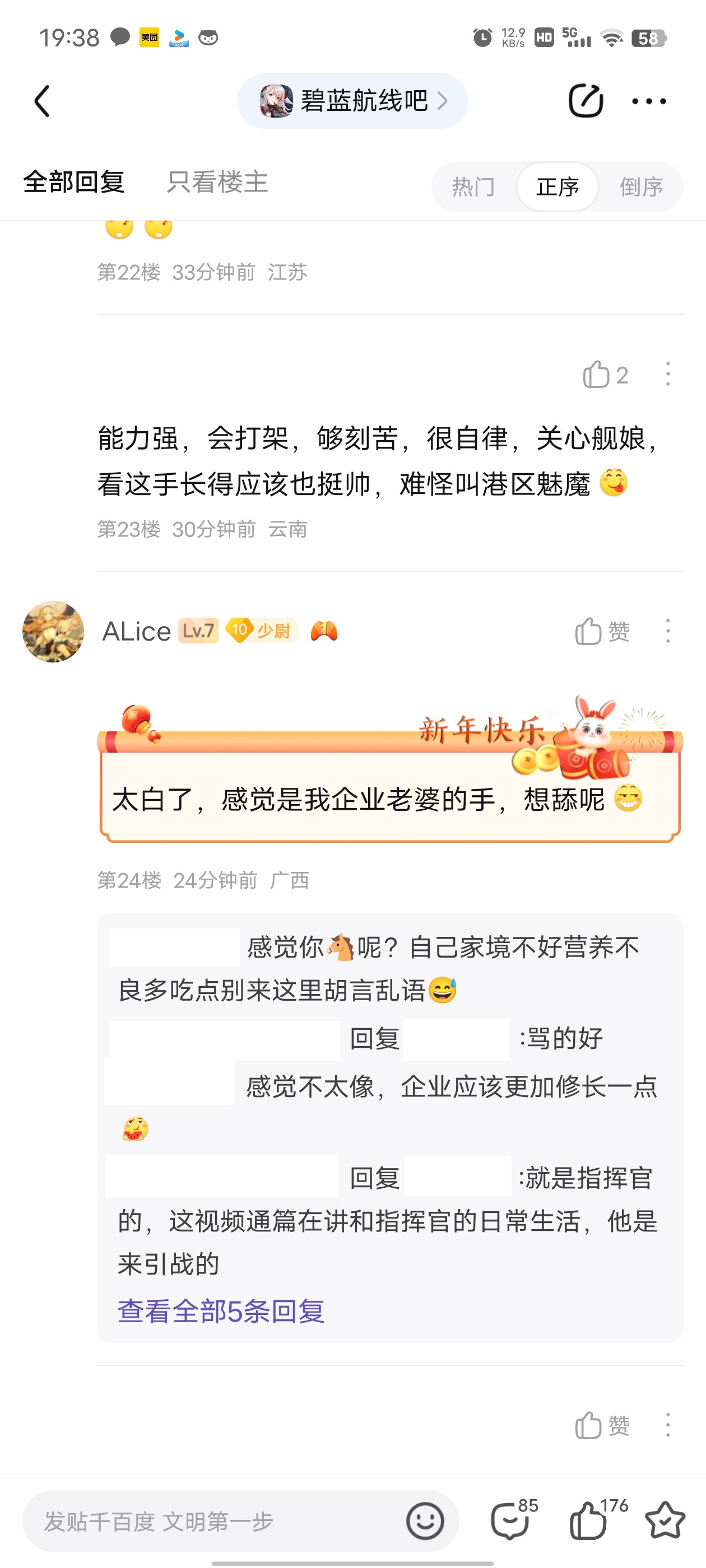
Task: View all replies via 查看全部5条回复
Action: tap(221, 1310)
